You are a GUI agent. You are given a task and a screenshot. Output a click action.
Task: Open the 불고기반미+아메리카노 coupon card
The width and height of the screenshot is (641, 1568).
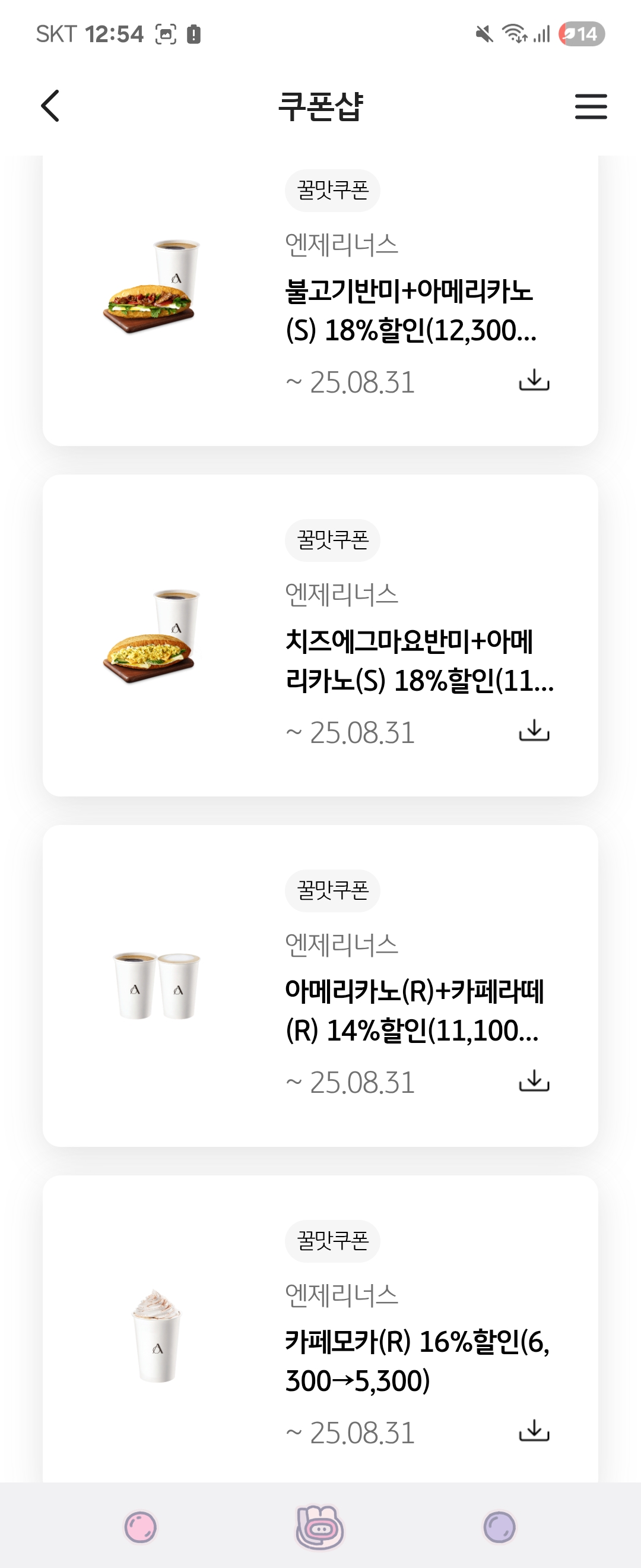(x=409, y=311)
